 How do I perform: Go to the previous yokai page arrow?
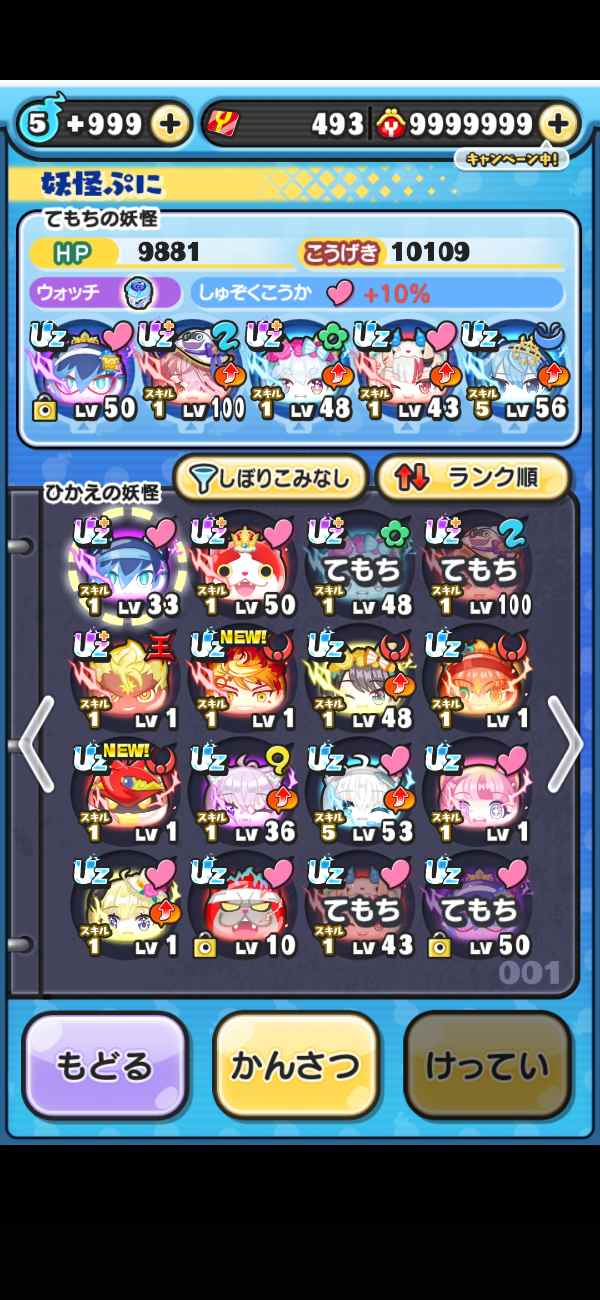[36, 745]
